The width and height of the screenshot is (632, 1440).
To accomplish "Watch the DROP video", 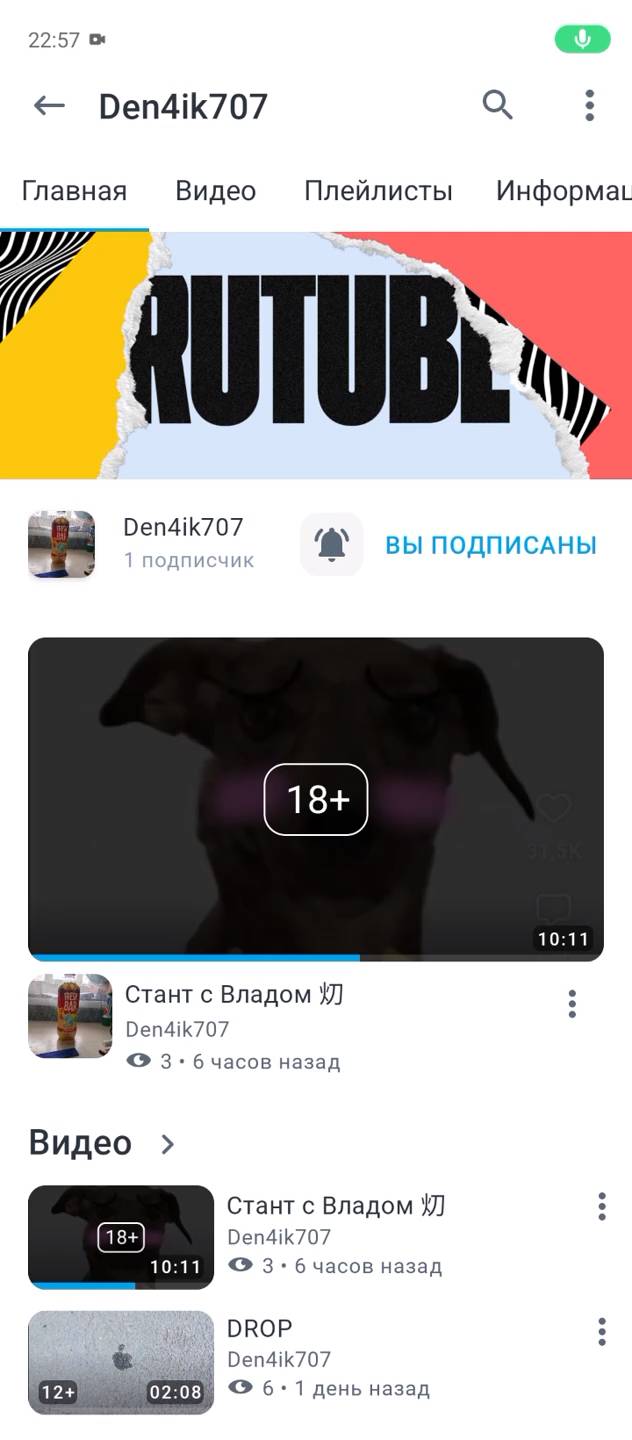I will [121, 1362].
